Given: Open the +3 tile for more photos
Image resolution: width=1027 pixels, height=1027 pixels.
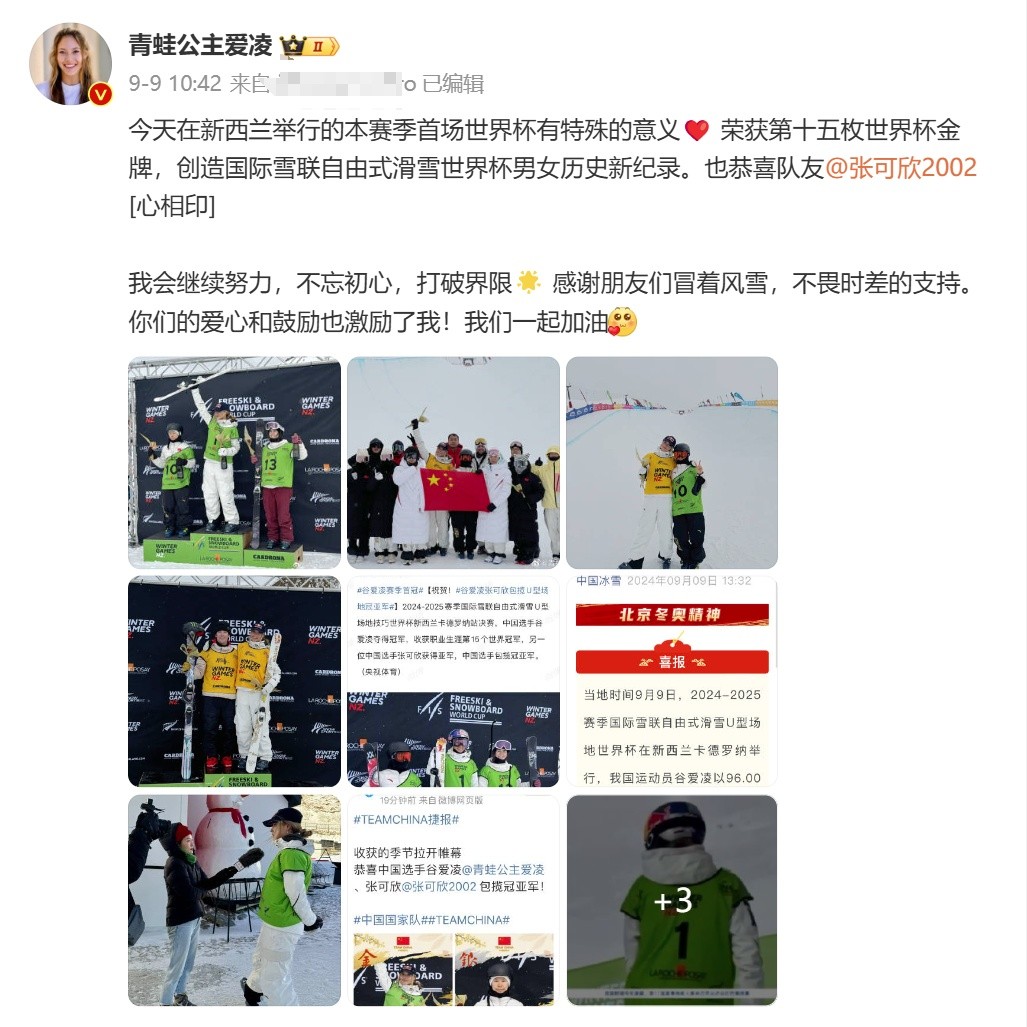Looking at the screenshot, I should (671, 900).
